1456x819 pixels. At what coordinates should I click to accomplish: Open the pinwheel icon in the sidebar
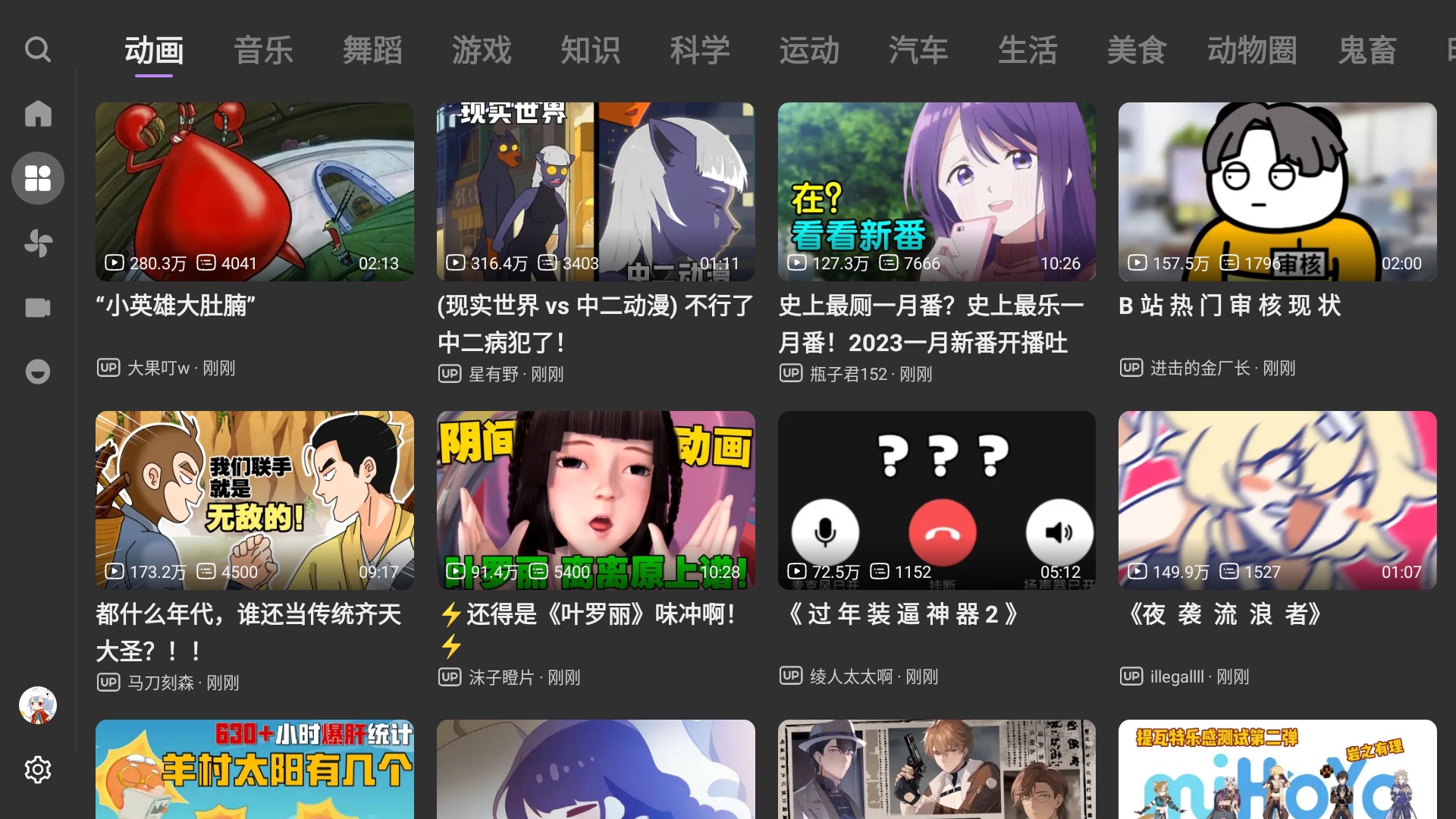coord(37,243)
